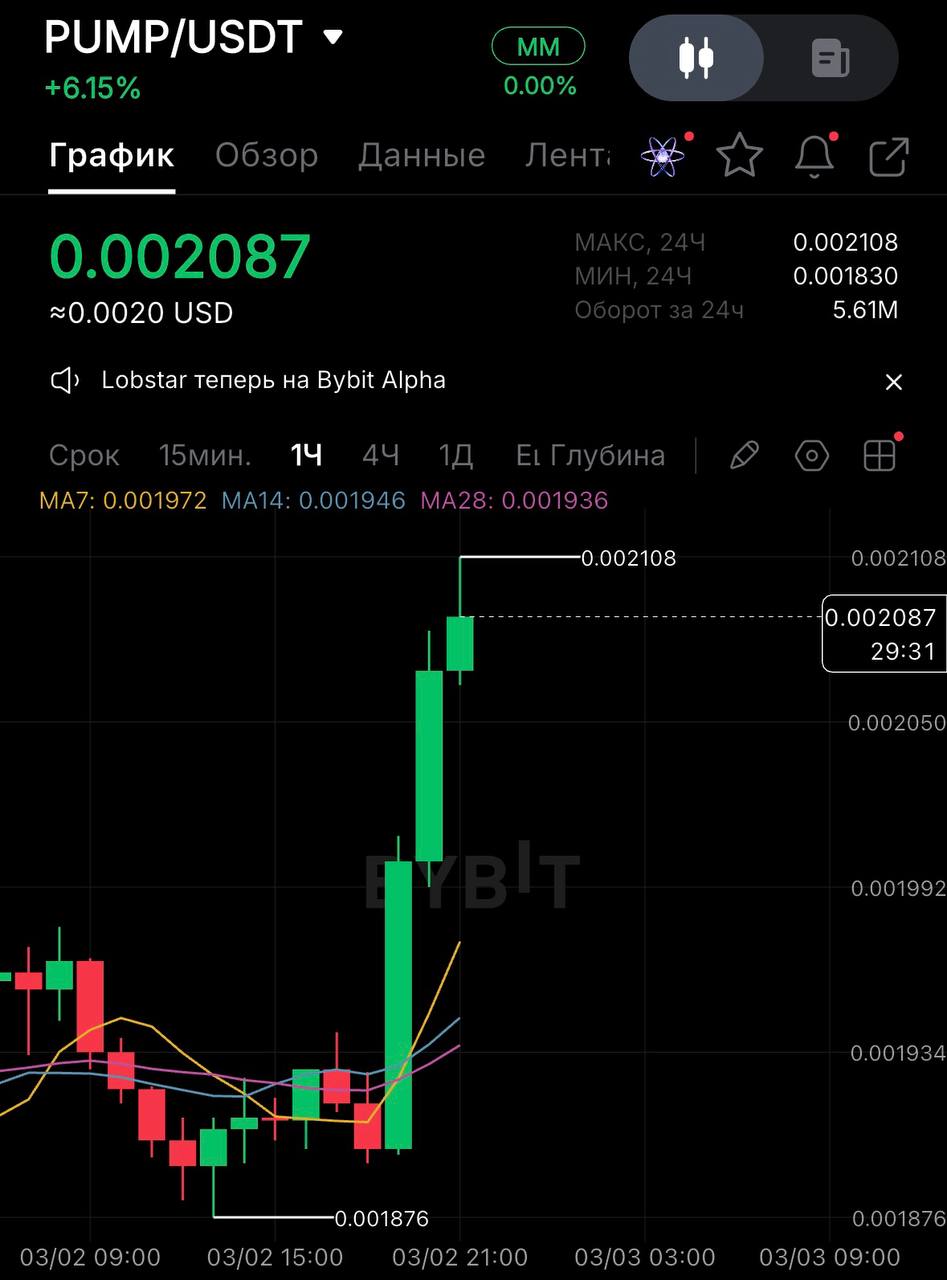947x1280 pixels.
Task: Switch to the order book view
Action: [830, 58]
